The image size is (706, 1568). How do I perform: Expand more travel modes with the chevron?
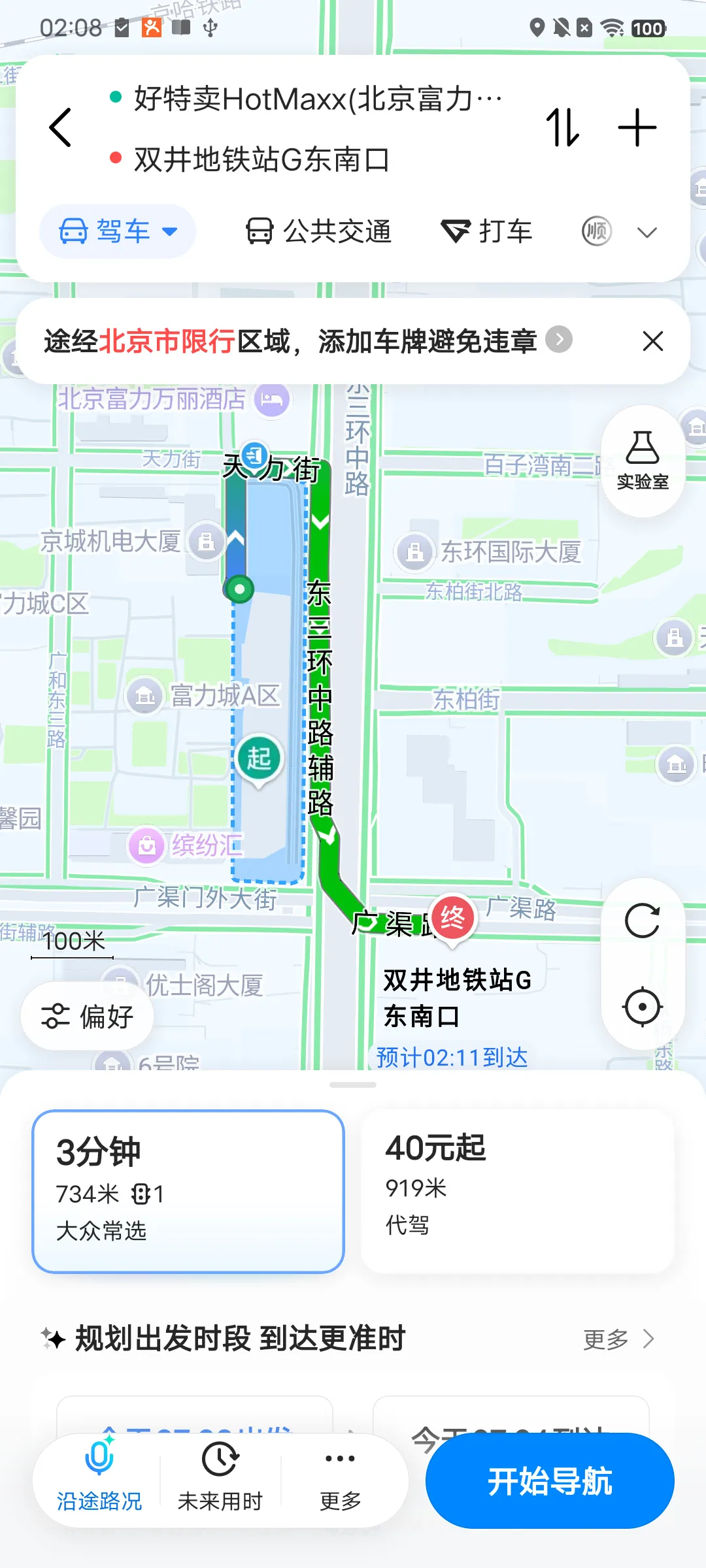pos(647,233)
